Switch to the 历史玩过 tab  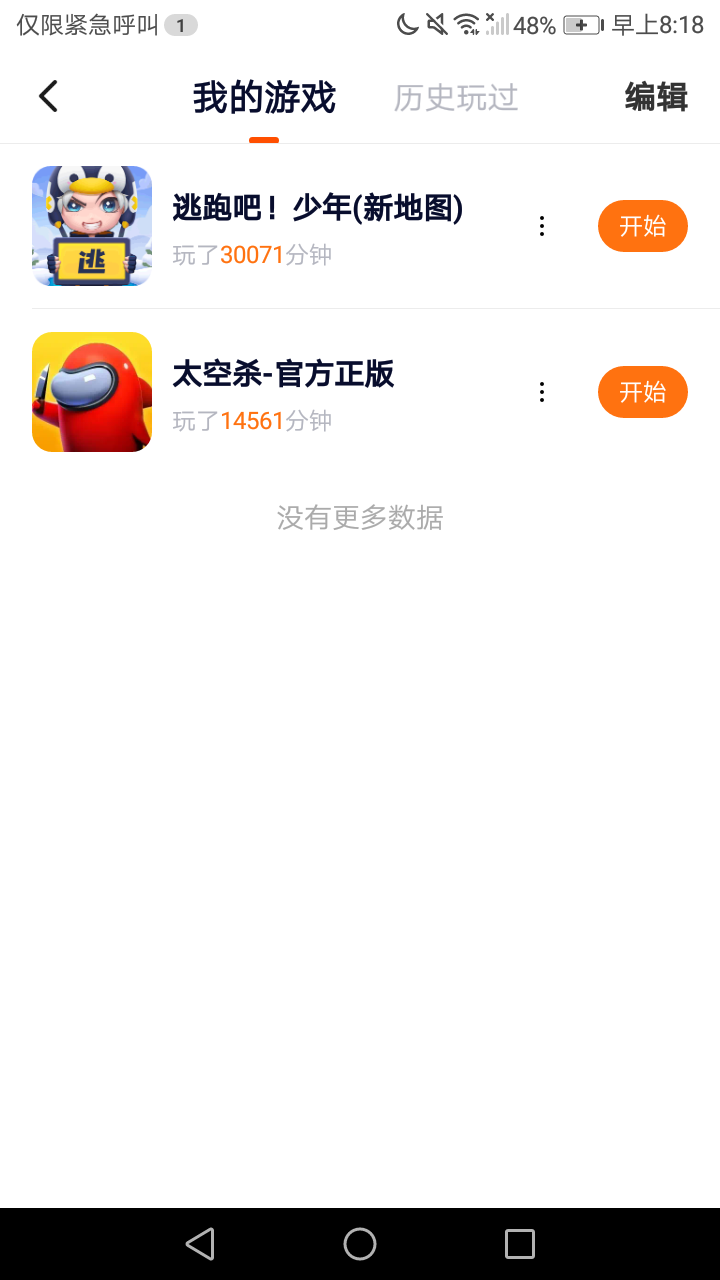coord(456,98)
